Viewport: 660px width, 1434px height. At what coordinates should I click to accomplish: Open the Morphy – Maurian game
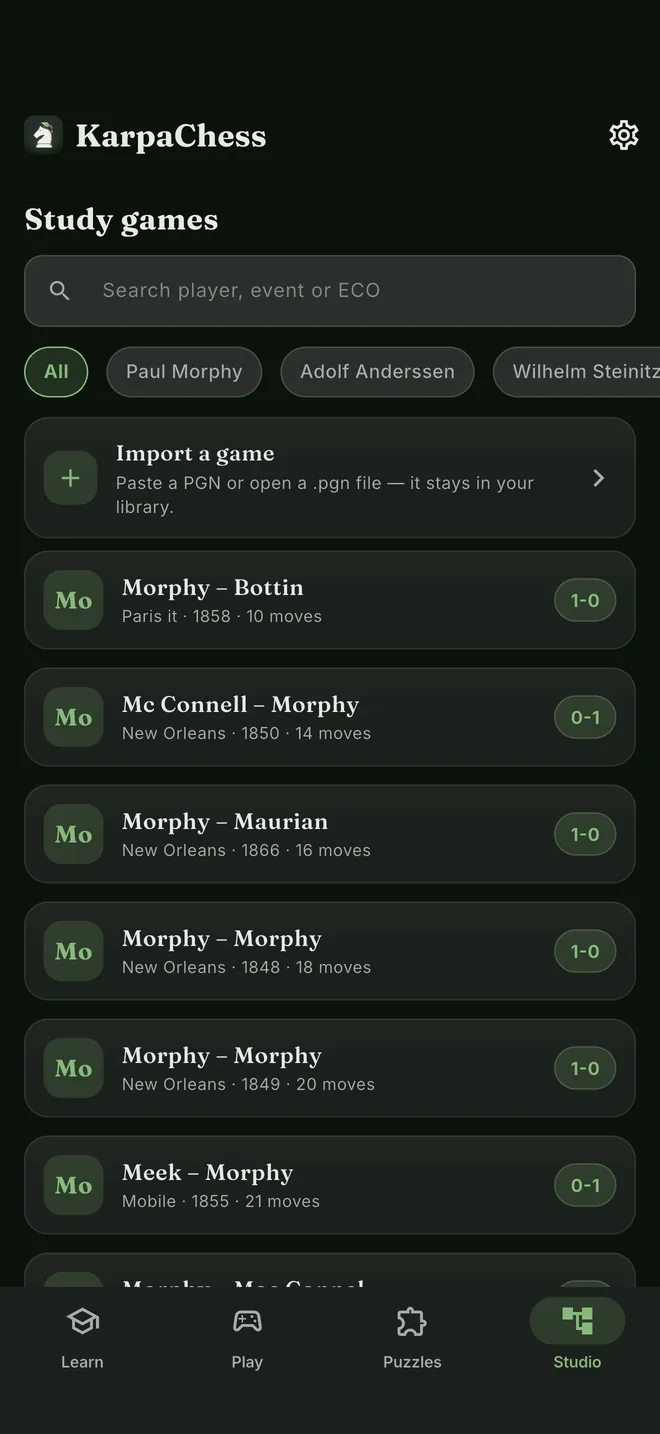330,834
